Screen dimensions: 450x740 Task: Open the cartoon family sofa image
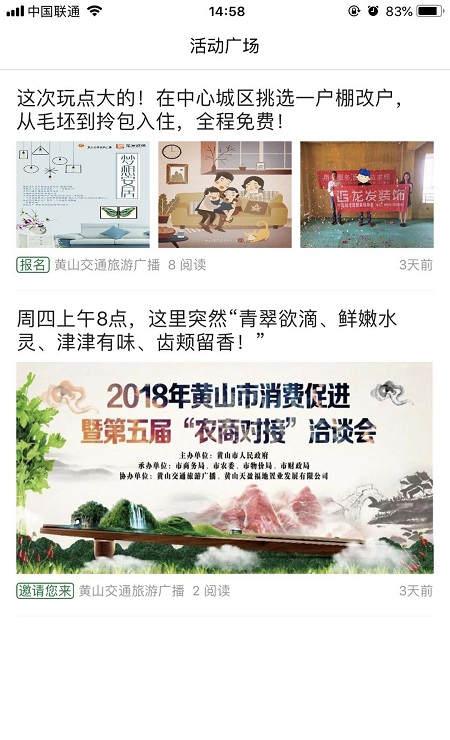tap(225, 194)
